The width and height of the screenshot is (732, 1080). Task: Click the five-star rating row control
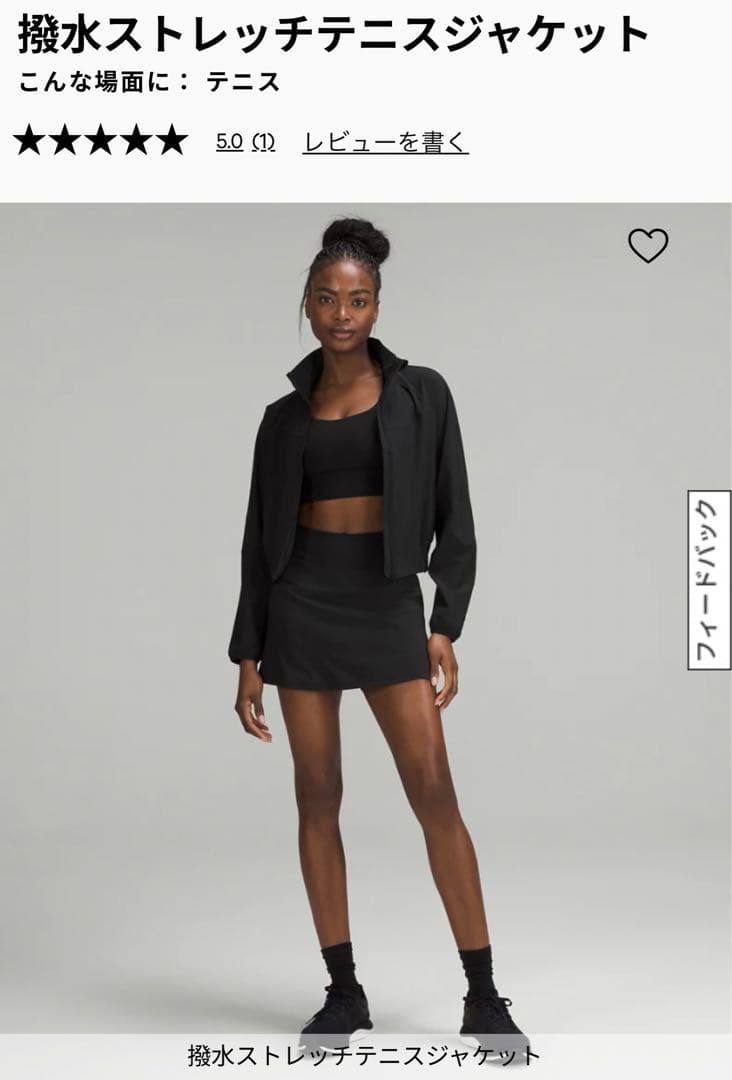[x=98, y=140]
